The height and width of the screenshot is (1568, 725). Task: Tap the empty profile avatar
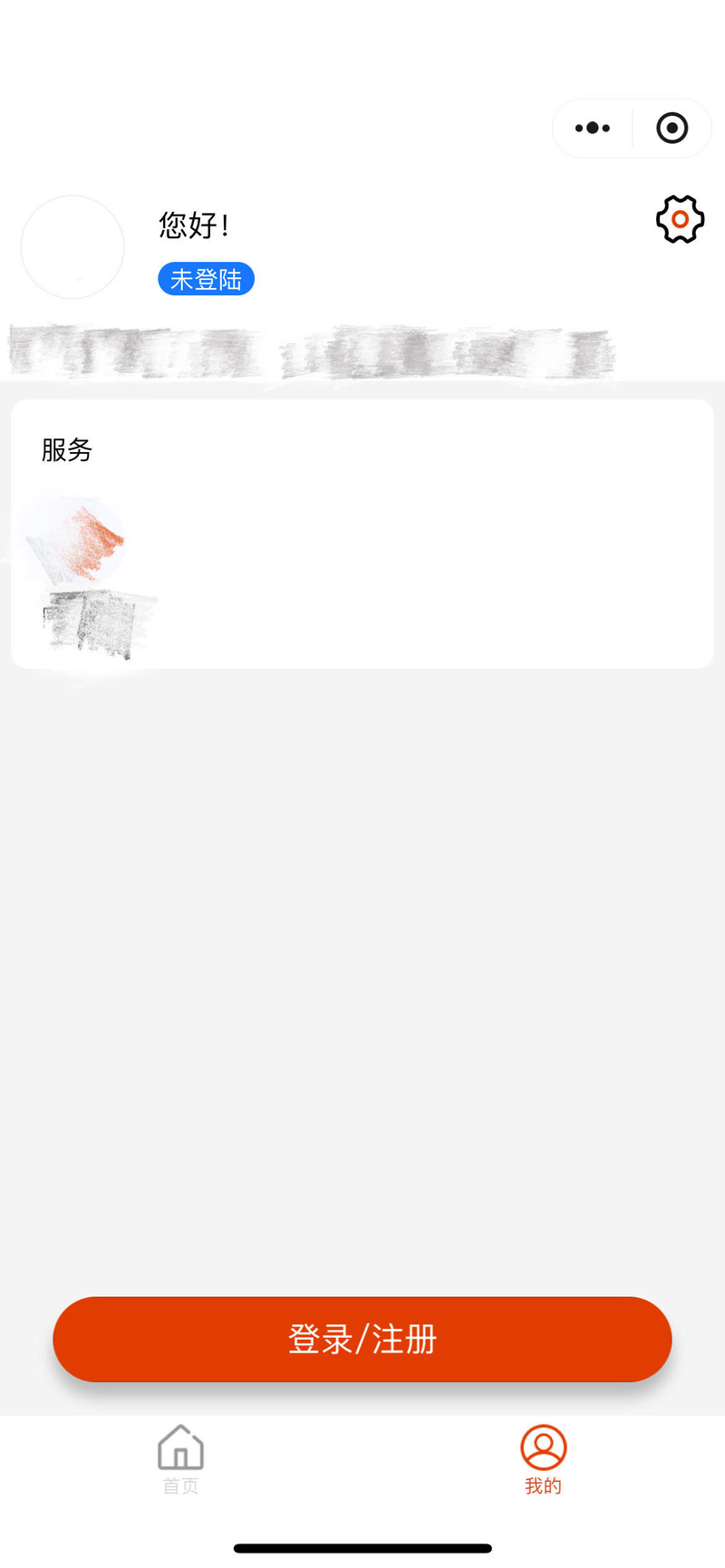[x=72, y=247]
